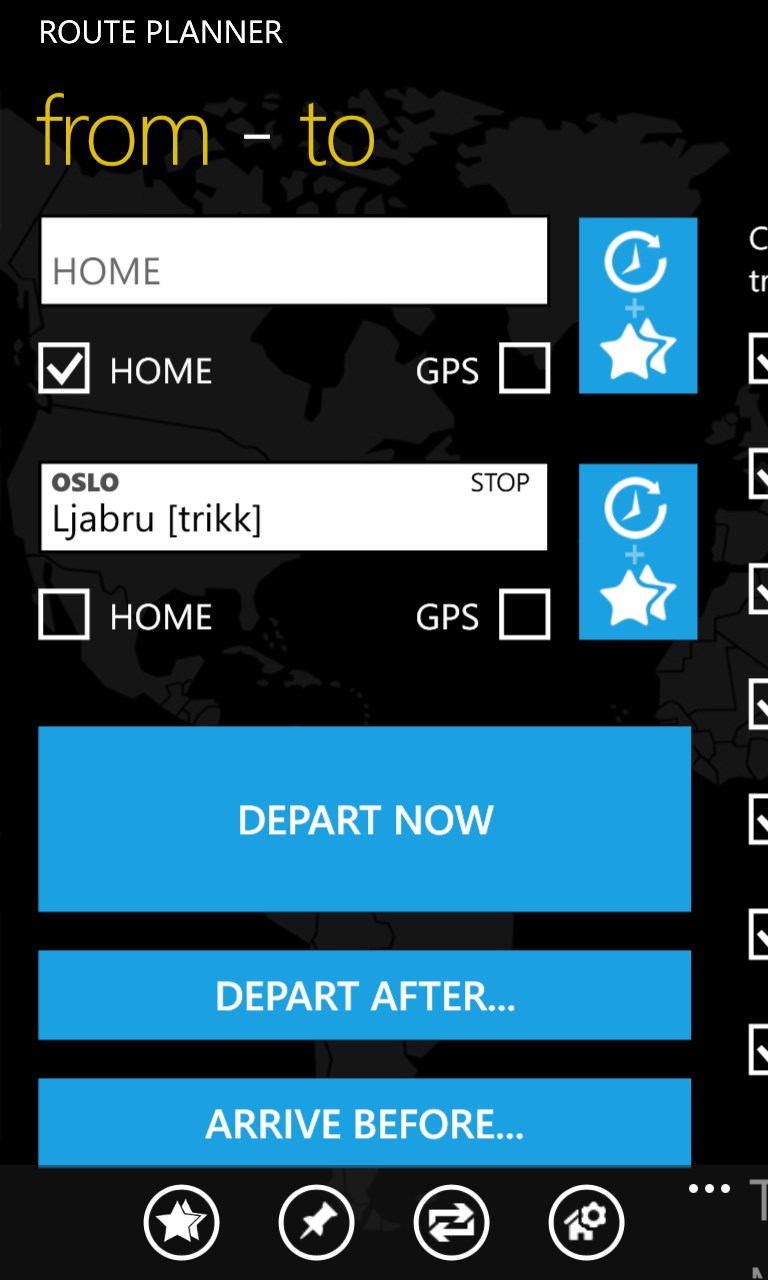Open favorites star in the app bar
Viewport: 768px width, 1280px height.
tap(181, 1222)
